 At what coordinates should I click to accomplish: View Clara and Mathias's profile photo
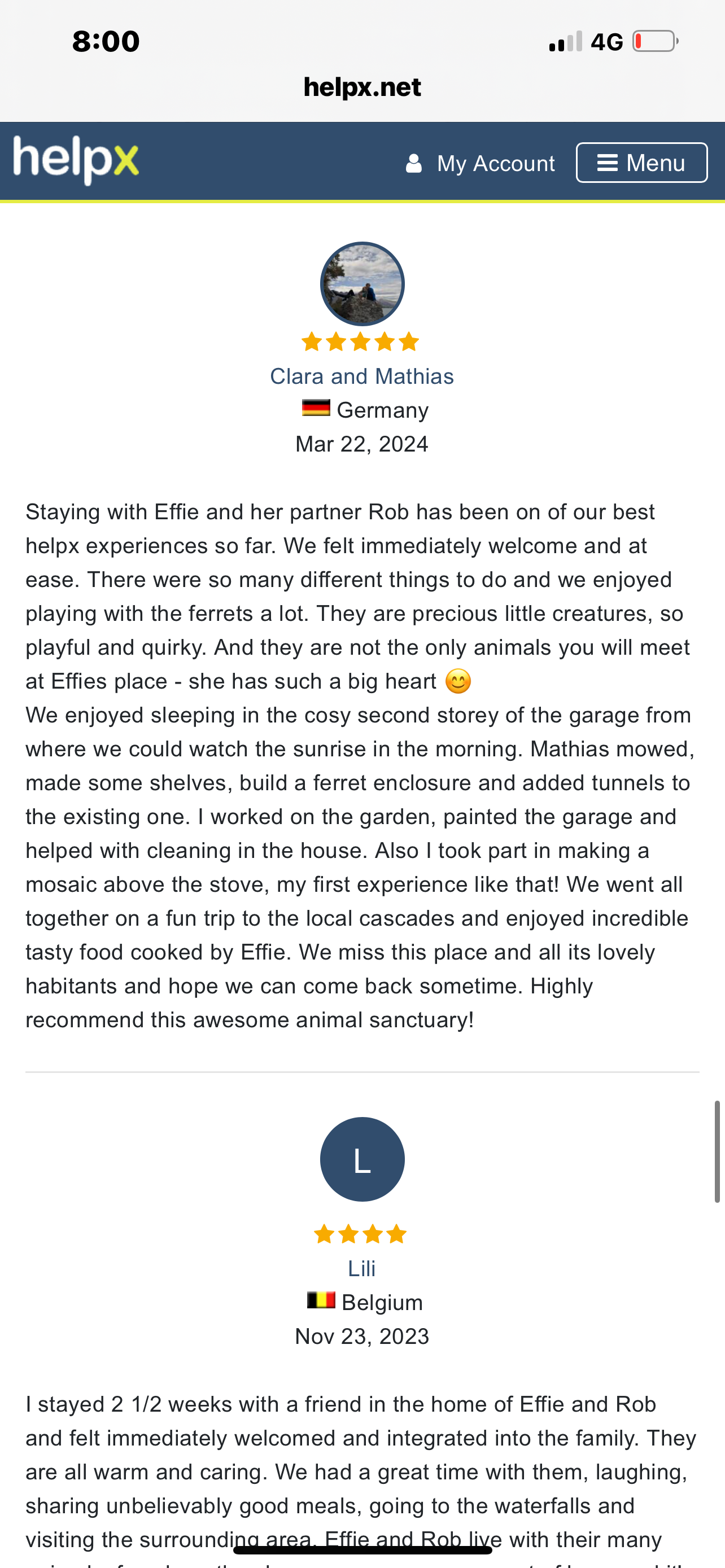[x=362, y=284]
